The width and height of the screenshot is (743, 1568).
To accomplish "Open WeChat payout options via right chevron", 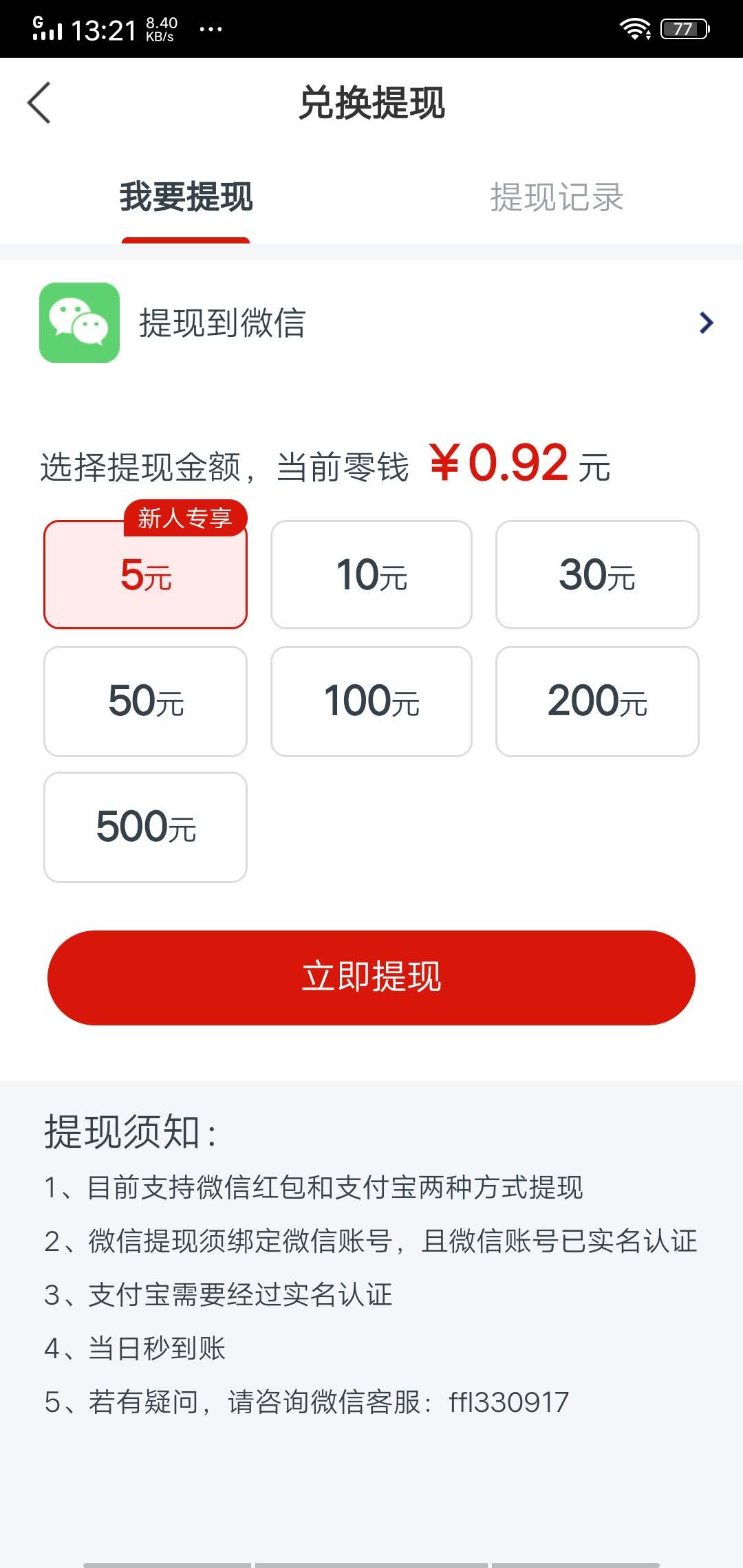I will [x=705, y=323].
